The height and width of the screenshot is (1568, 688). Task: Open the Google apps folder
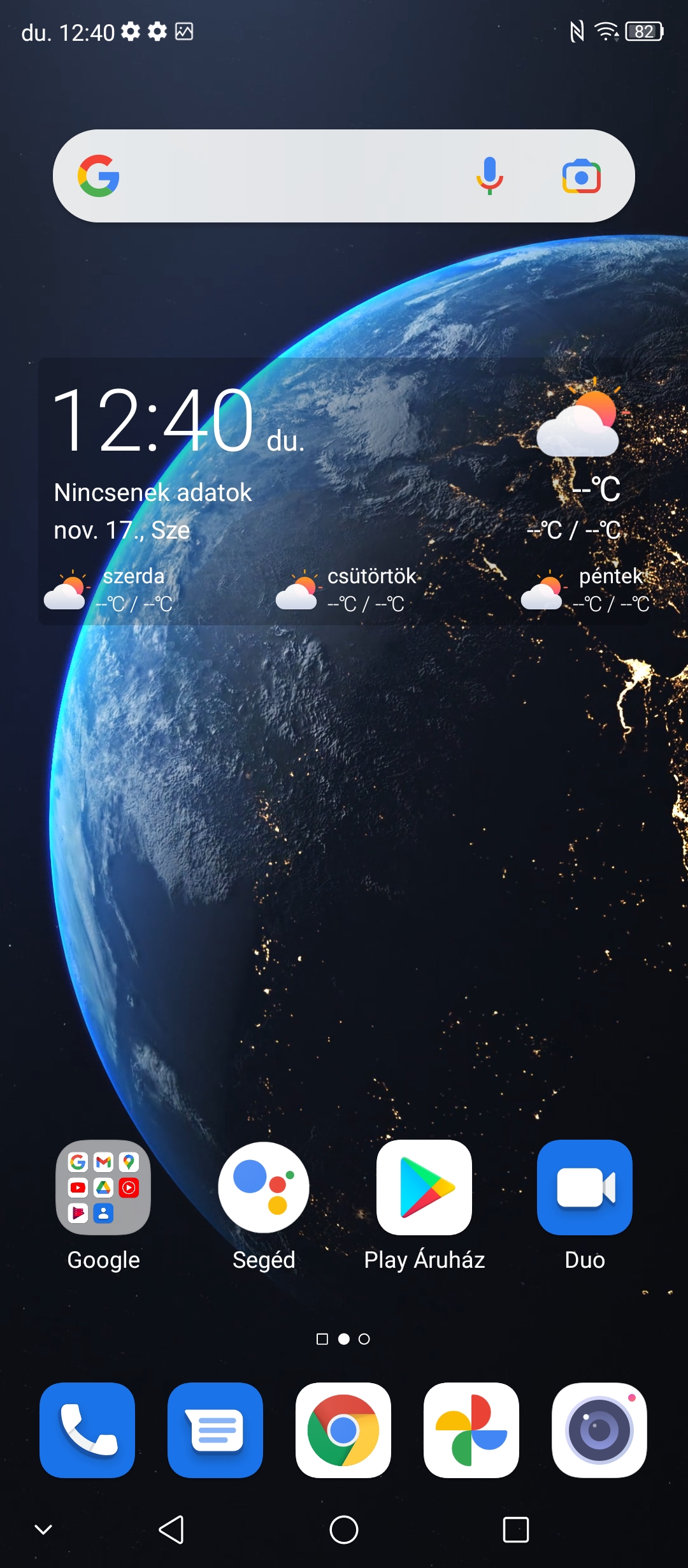103,1187
